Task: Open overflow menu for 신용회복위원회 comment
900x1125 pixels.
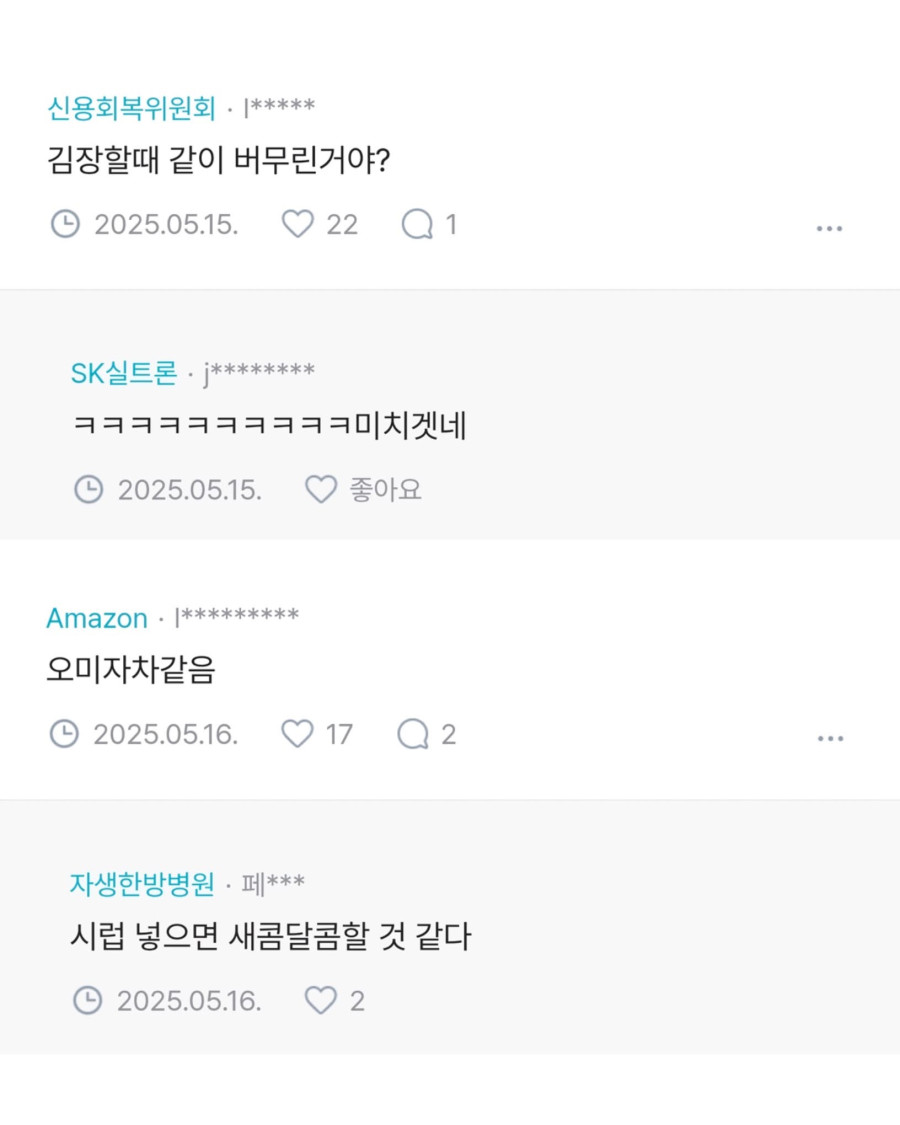Action: coord(829,228)
